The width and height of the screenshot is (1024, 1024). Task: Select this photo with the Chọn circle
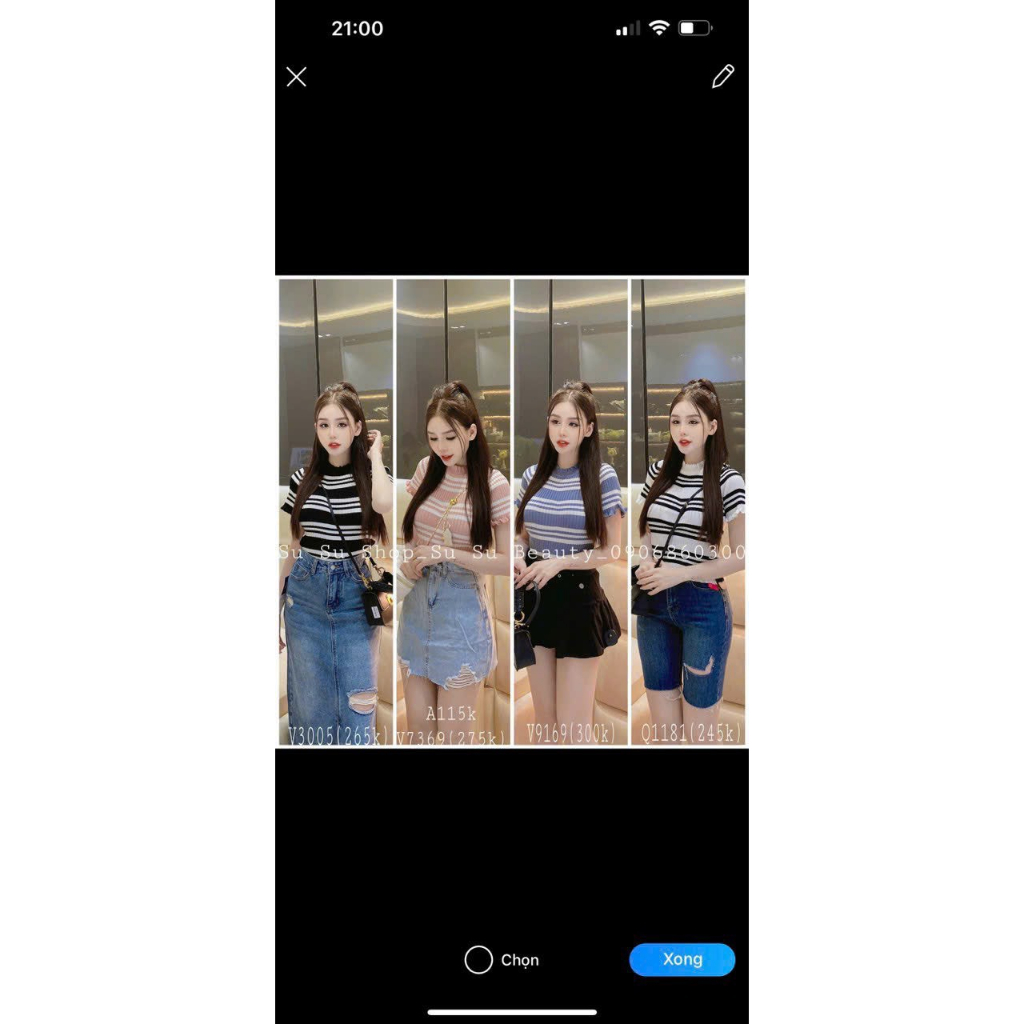(x=479, y=960)
